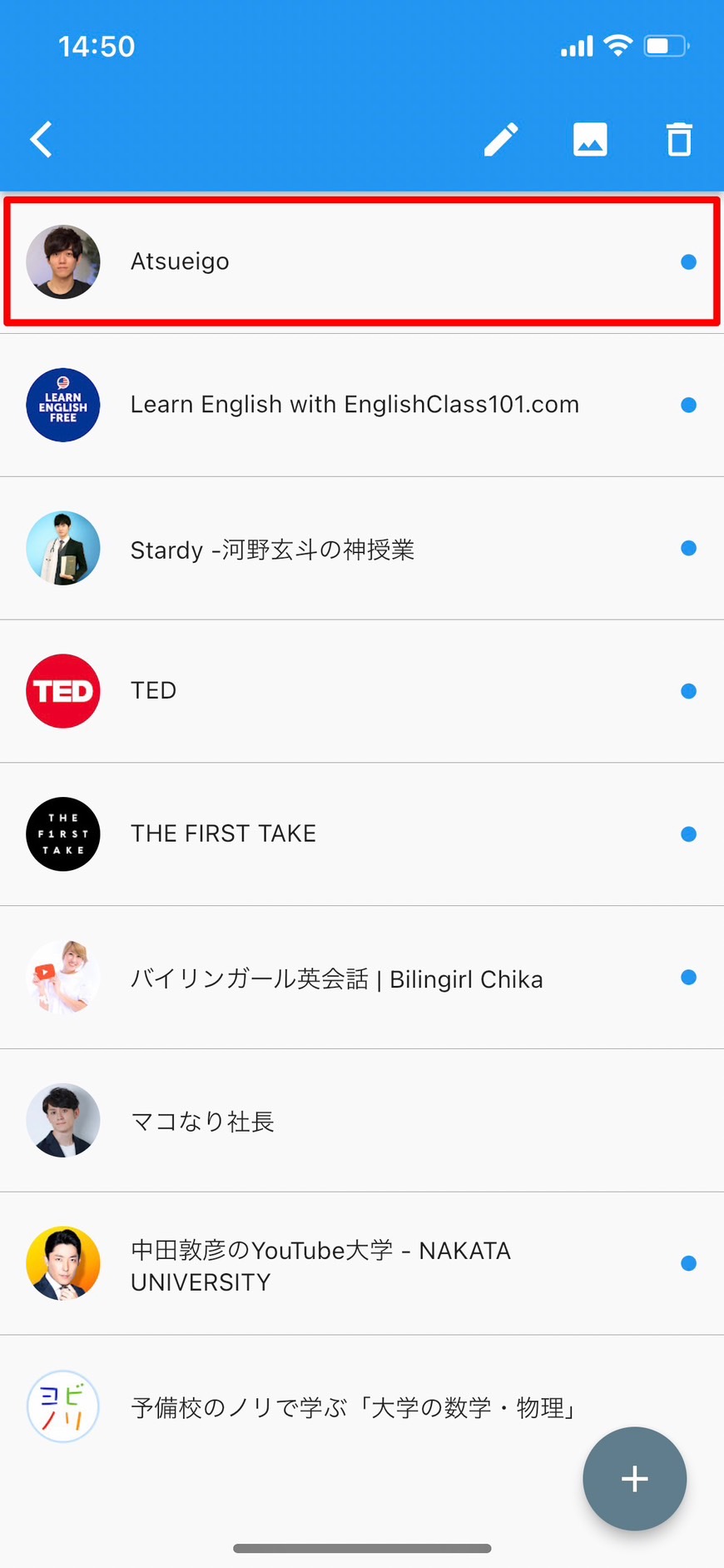Add a new channel with plus button

point(635,1479)
